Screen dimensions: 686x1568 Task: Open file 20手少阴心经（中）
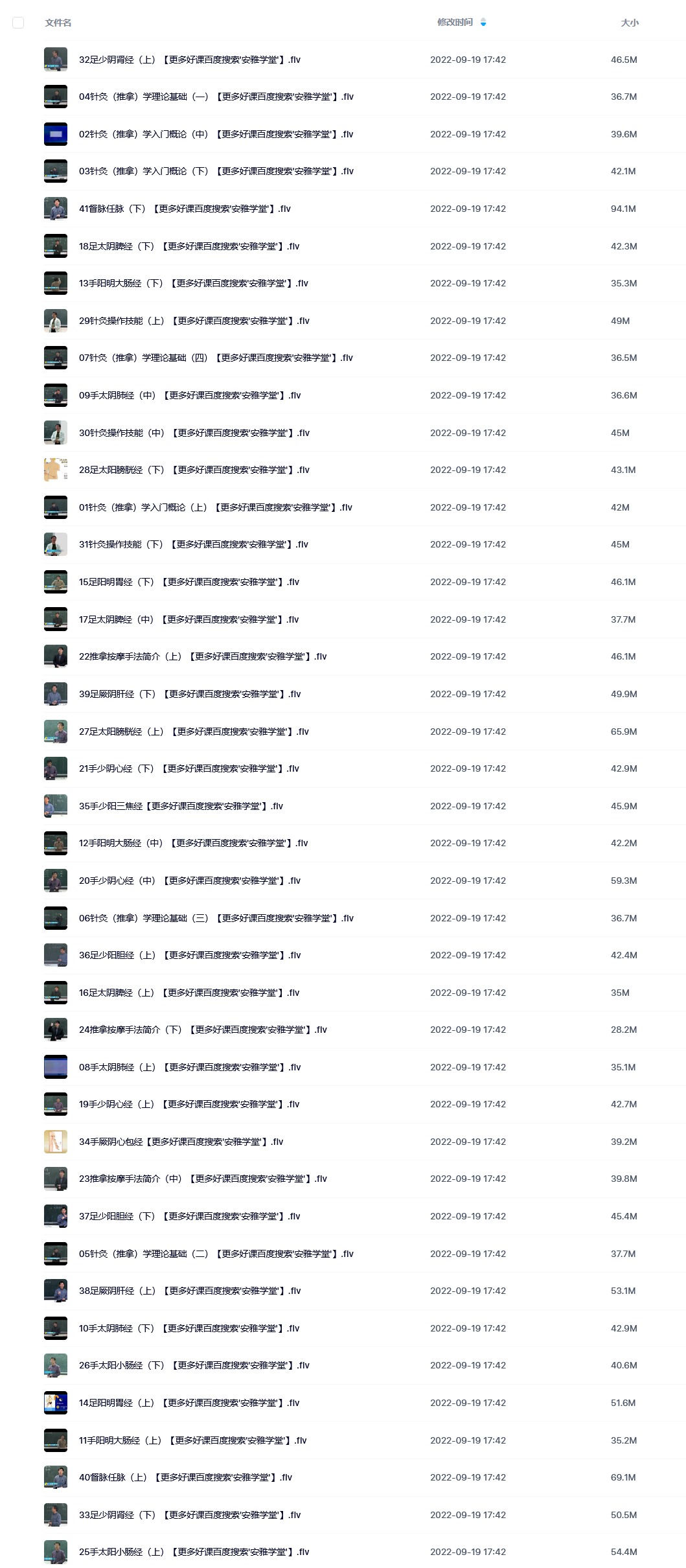tap(190, 881)
